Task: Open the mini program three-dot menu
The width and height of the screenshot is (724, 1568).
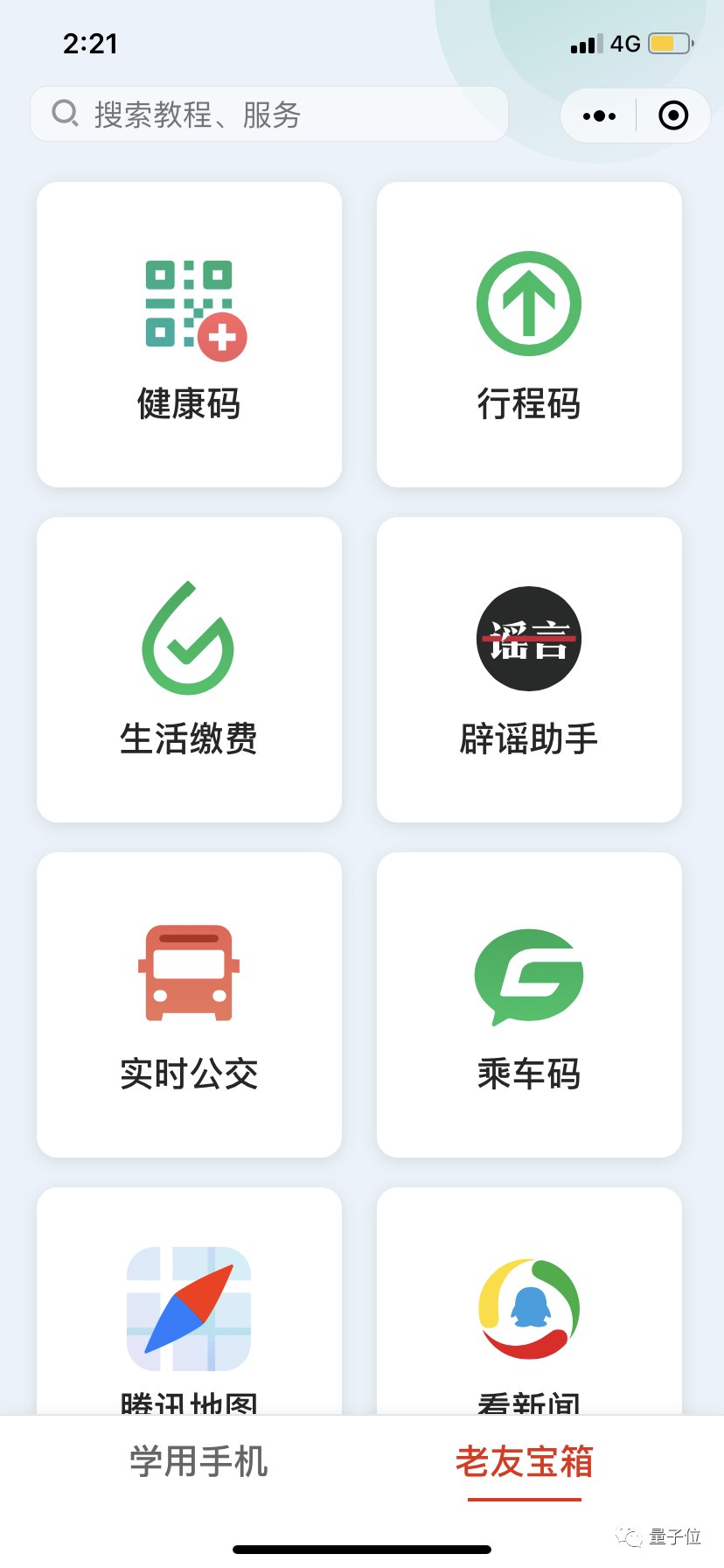Action: tap(599, 115)
